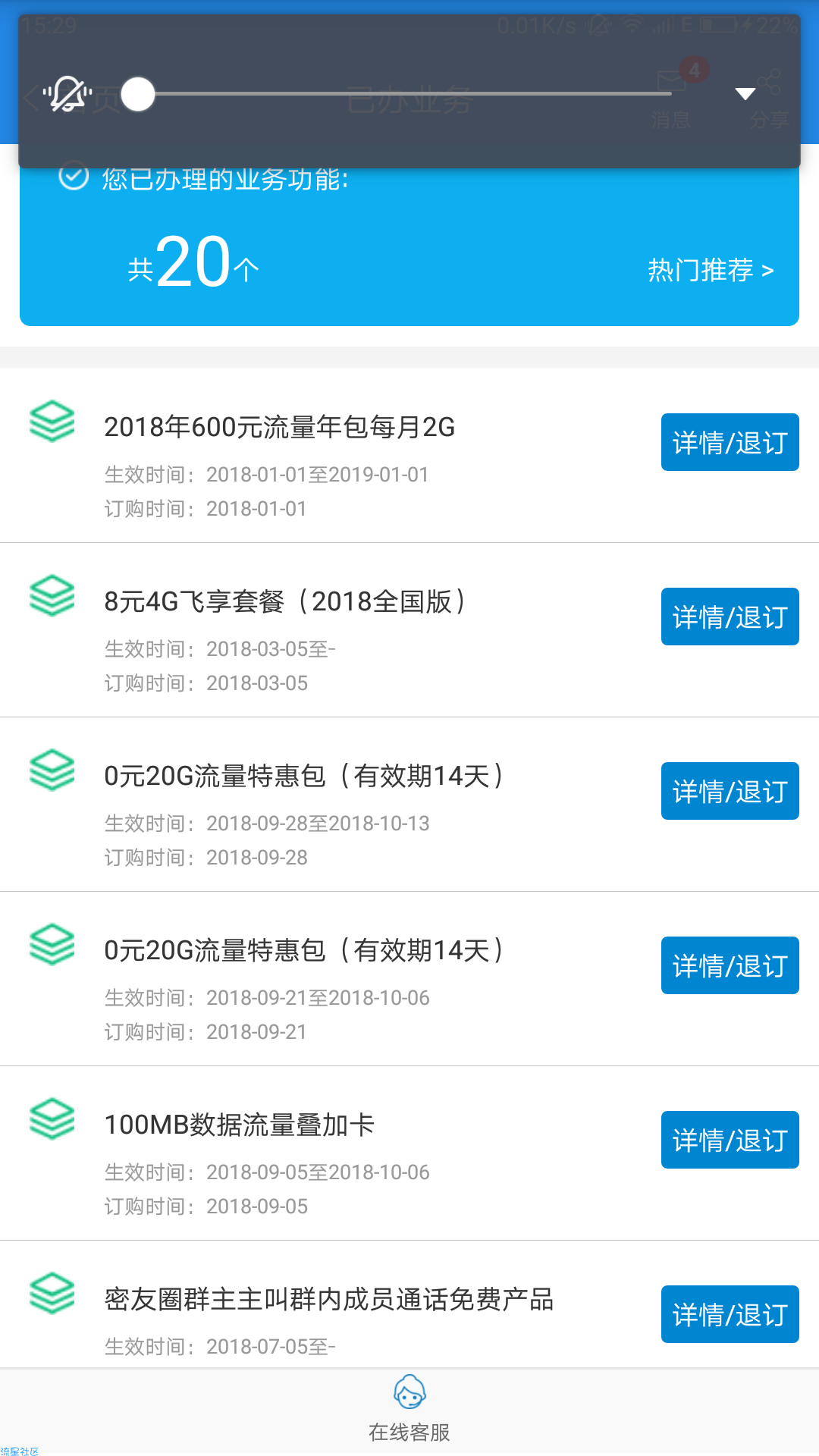Open 热门推荐 recommendations link
Image resolution: width=819 pixels, height=1456 pixels.
[711, 270]
